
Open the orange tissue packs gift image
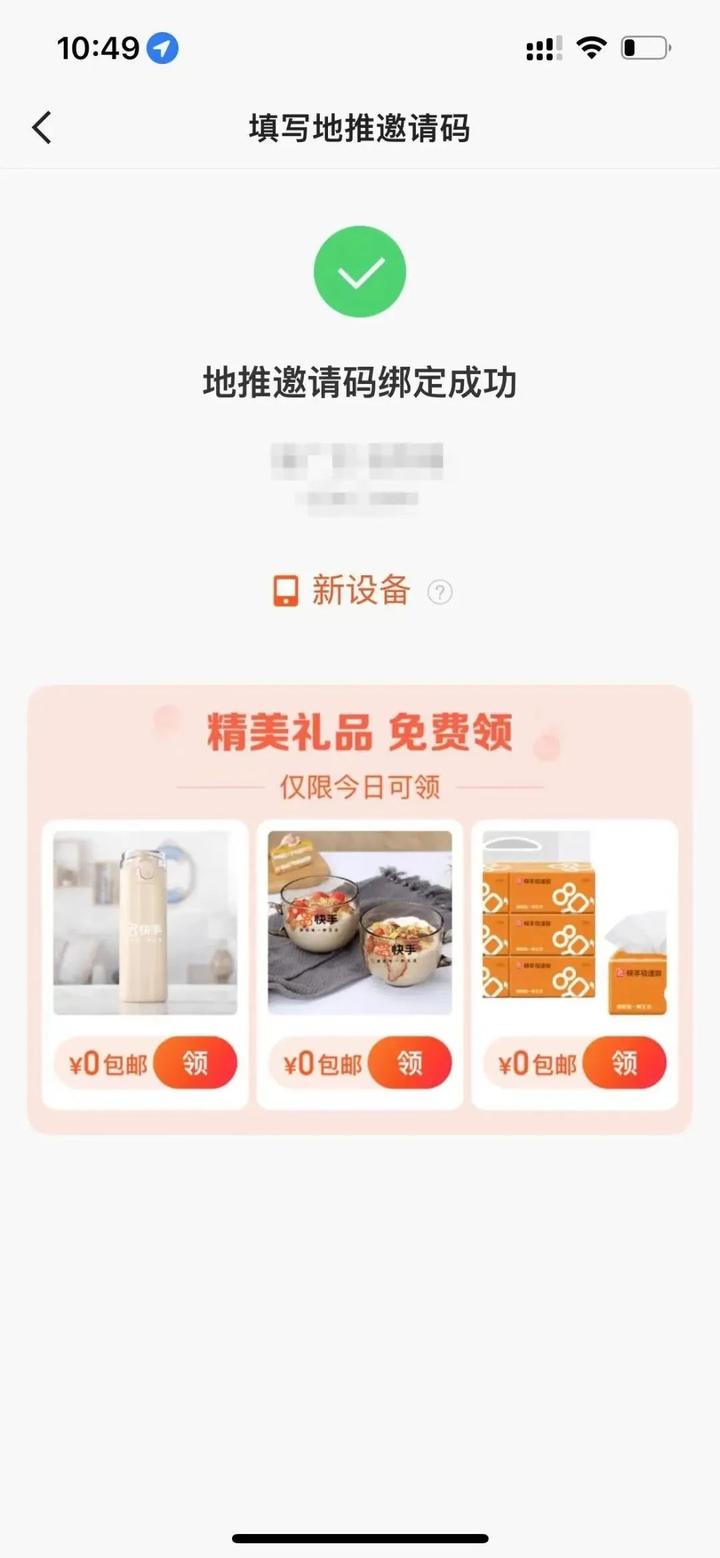575,922
